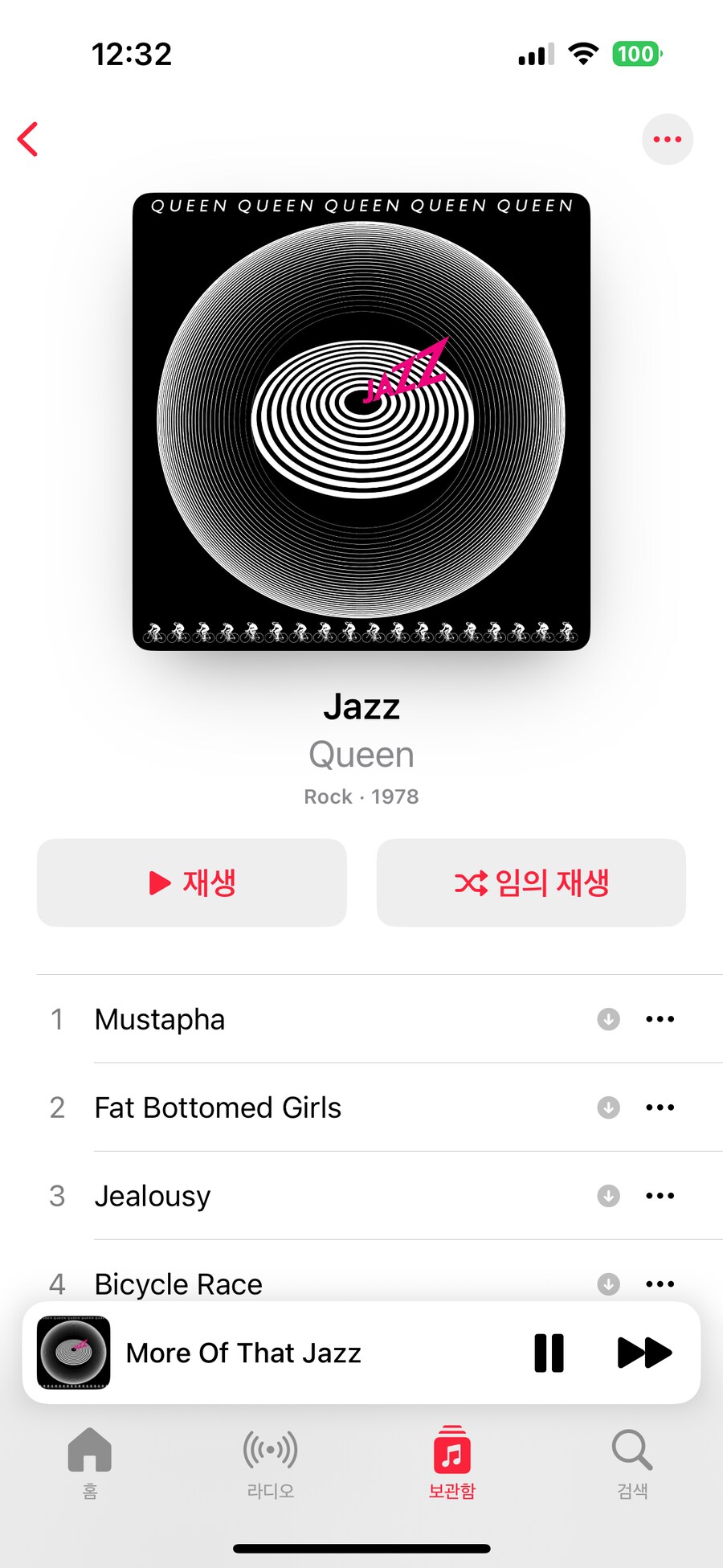The image size is (723, 1568).
Task: Open the album overflow menu
Action: [x=667, y=140]
